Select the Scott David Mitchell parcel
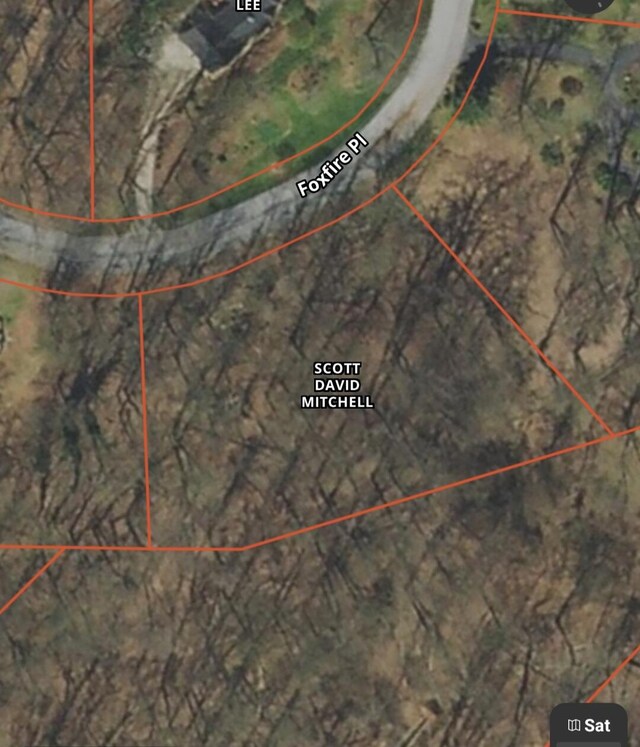Image resolution: width=640 pixels, height=747 pixels. point(337,385)
